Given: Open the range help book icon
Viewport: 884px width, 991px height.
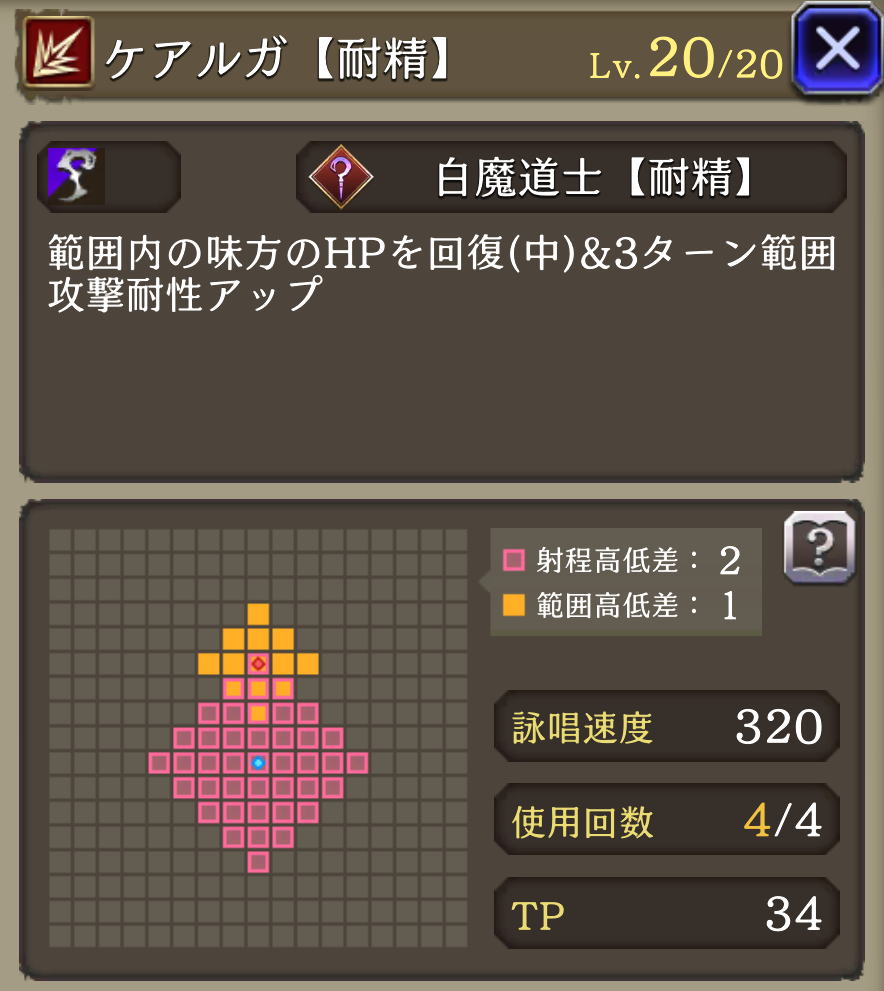Looking at the screenshot, I should point(819,547).
